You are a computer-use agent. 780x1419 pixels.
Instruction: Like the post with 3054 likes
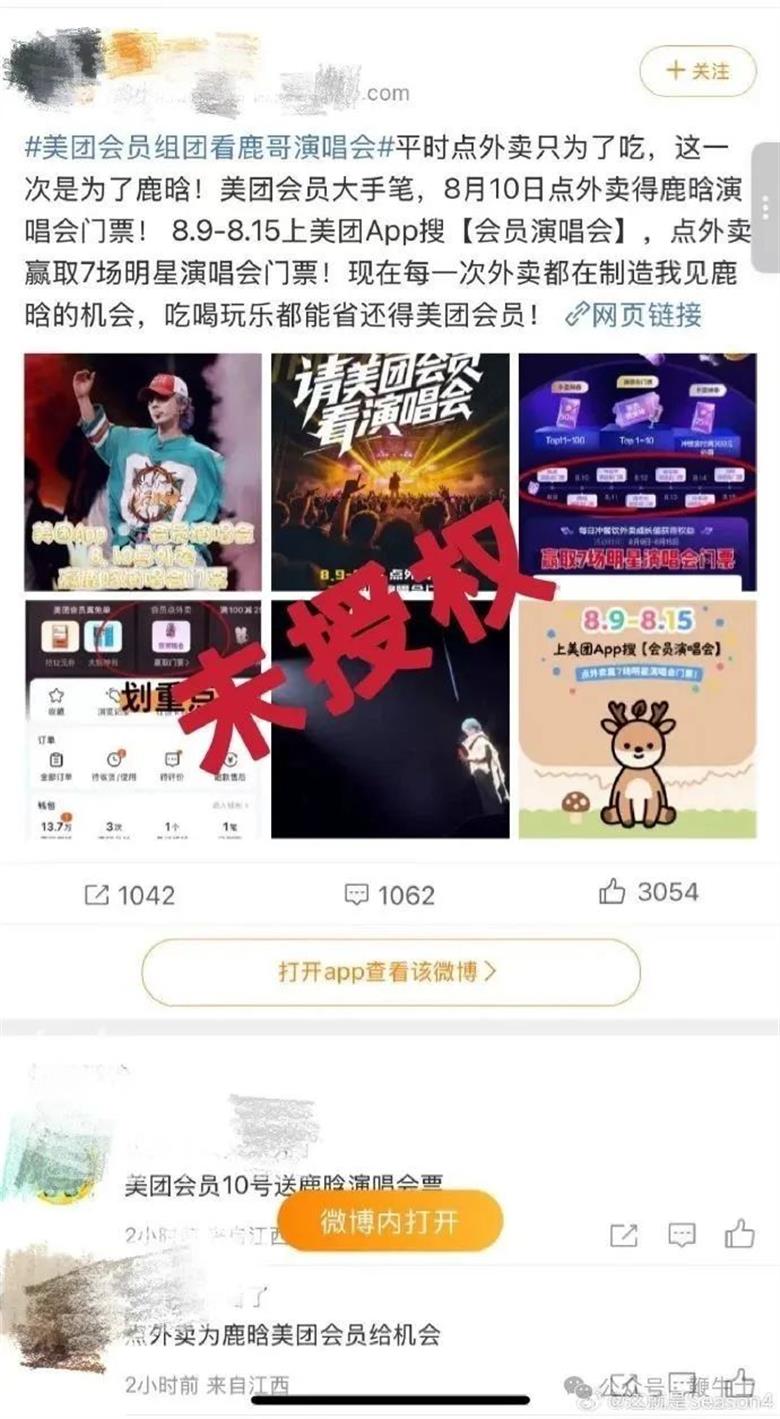(648, 892)
